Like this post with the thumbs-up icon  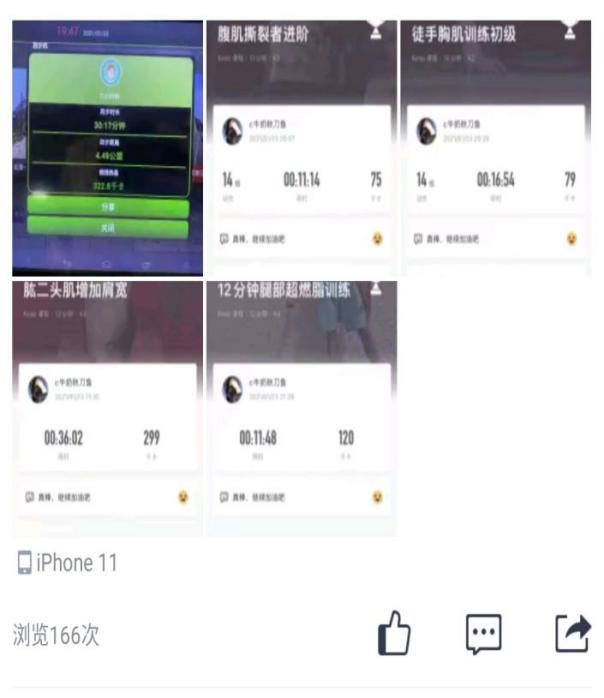[x=394, y=633]
